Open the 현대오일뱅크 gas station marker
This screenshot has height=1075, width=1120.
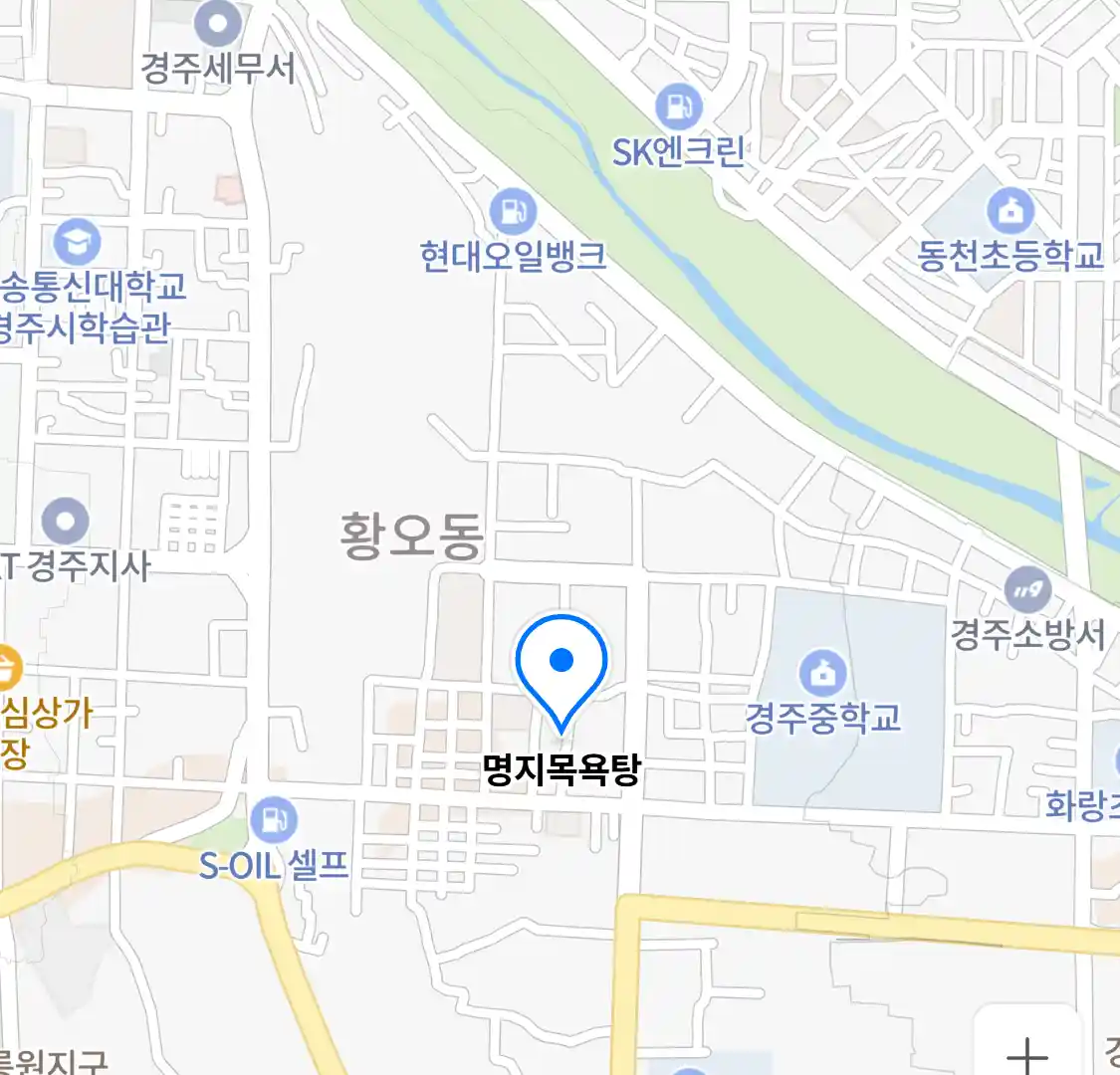click(513, 212)
